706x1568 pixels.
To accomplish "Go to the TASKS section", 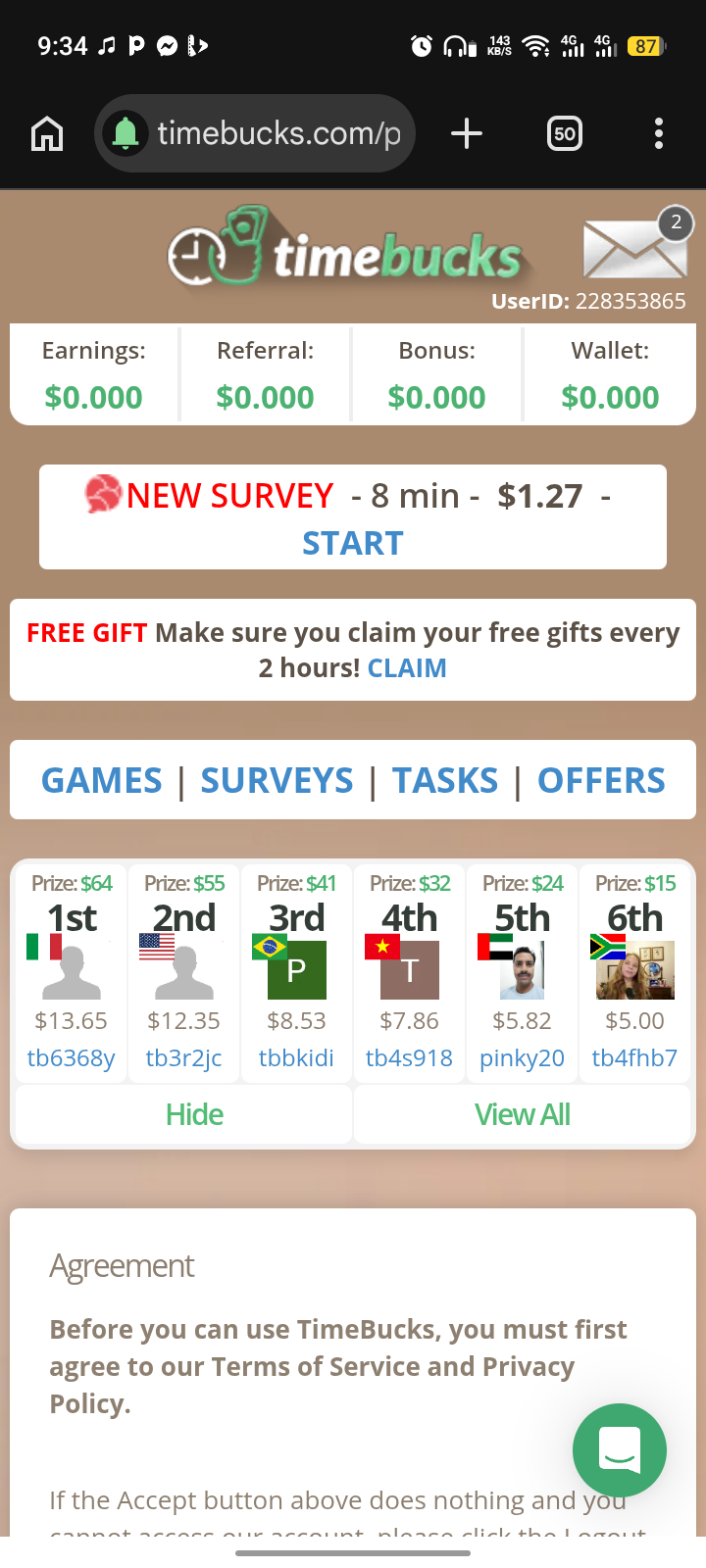I will tap(445, 780).
